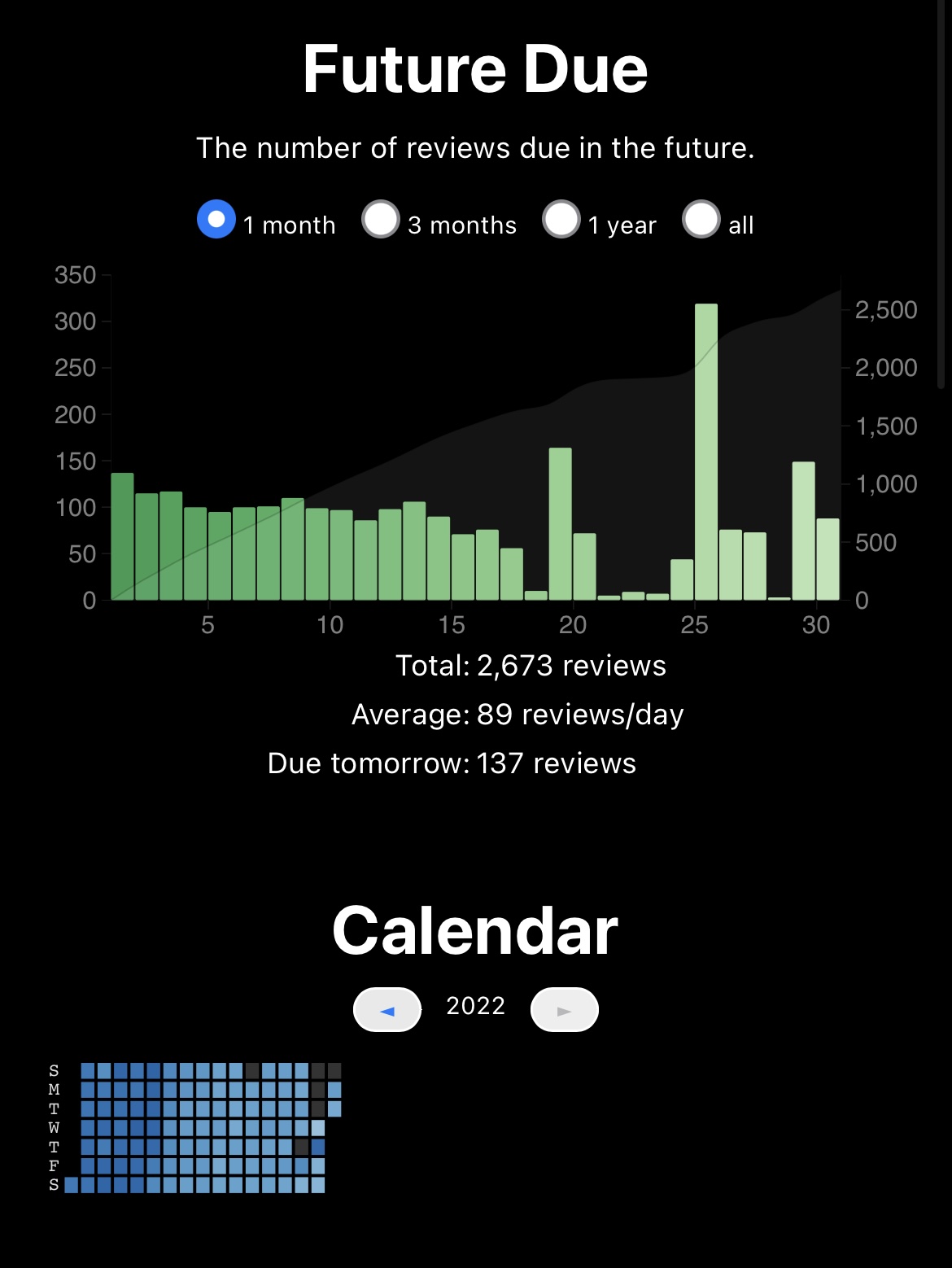This screenshot has width=952, height=1268.
Task: Switch future due range to 3 months
Action: tap(381, 220)
